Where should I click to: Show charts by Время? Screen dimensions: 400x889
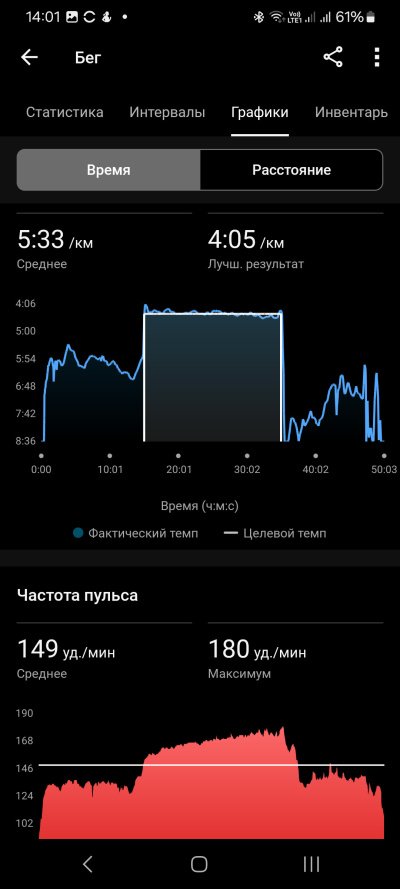pyautogui.click(x=108, y=170)
